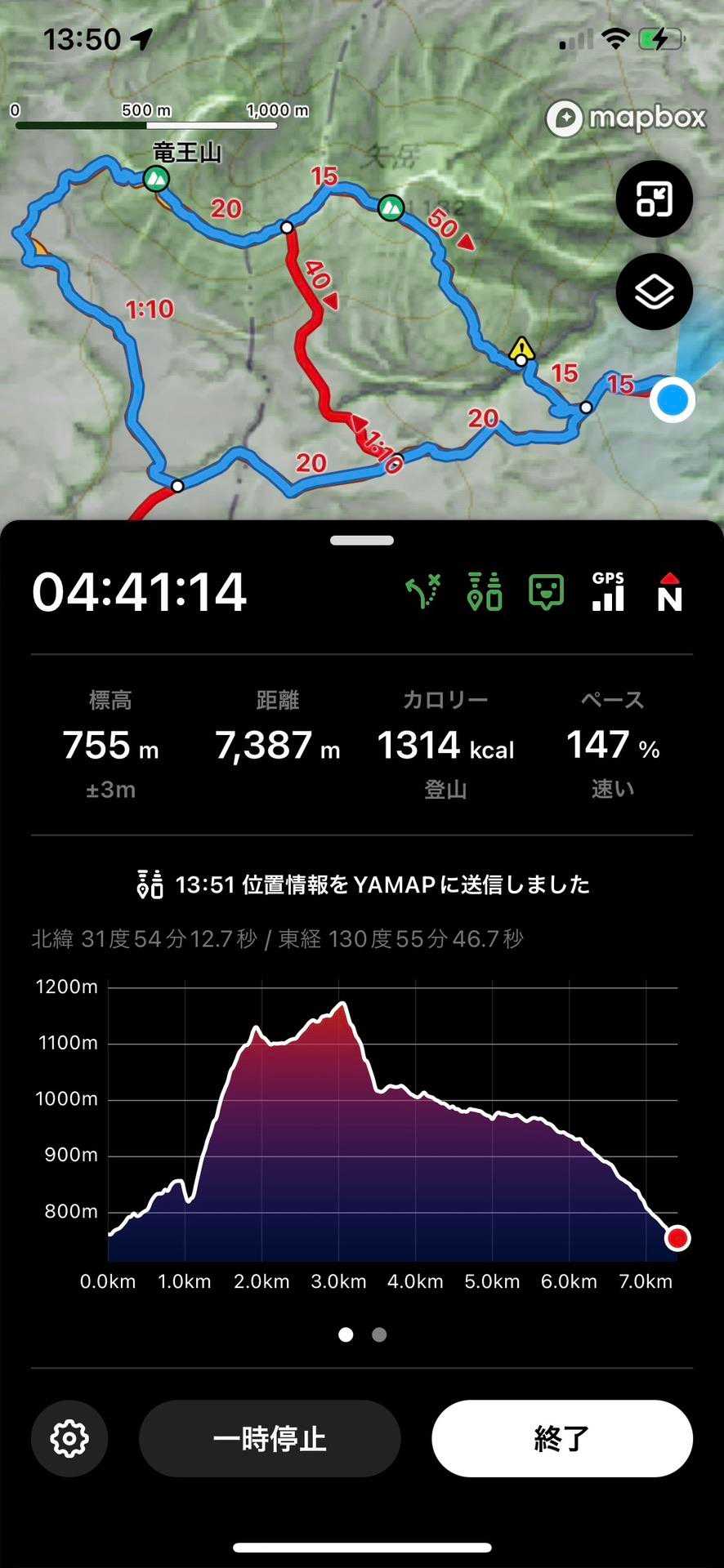Screen dimensions: 724x1568
Task: Tap the chat face status icon
Action: coord(546,592)
